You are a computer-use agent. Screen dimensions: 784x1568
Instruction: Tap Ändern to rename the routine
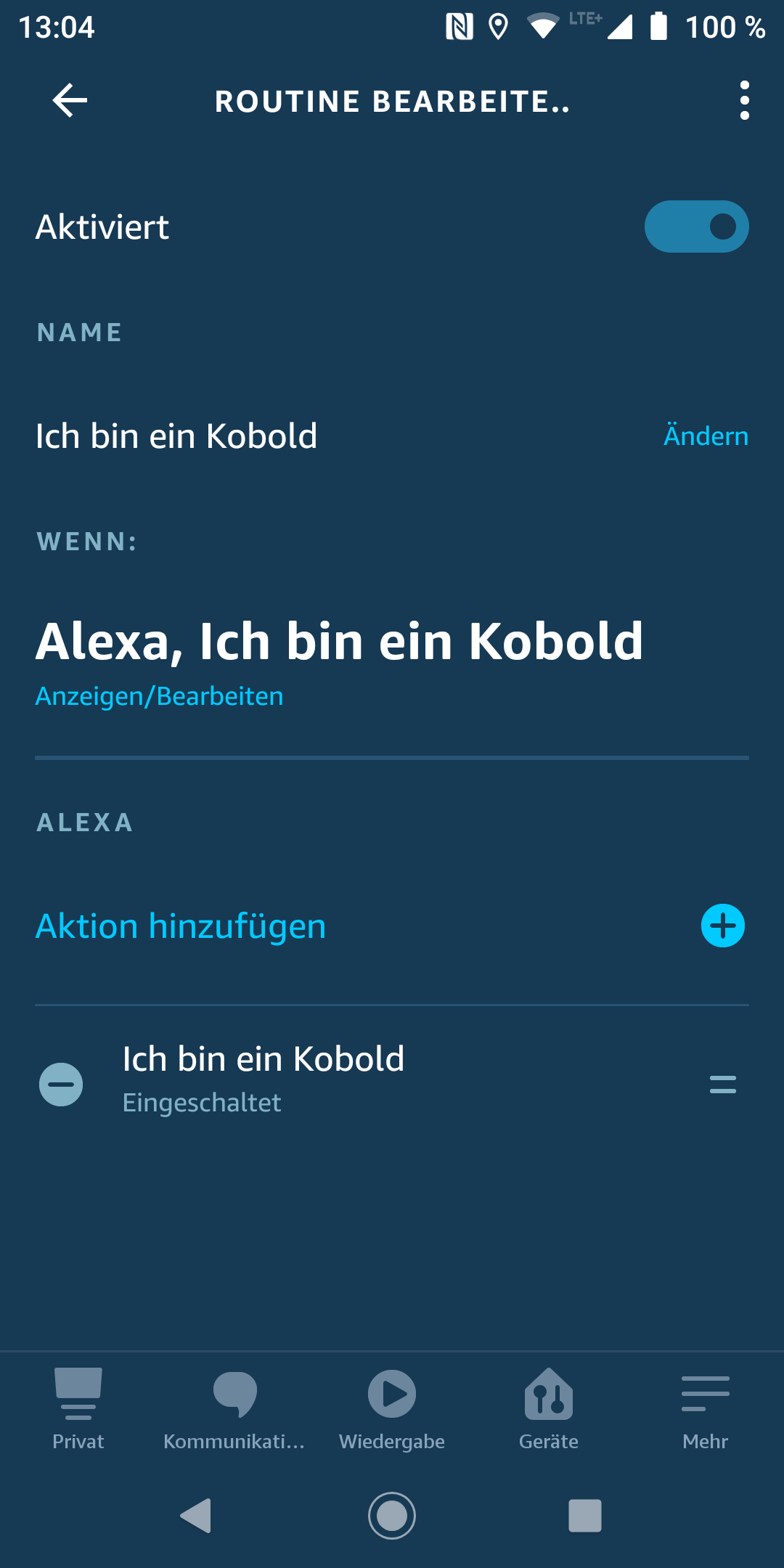pyautogui.click(x=706, y=436)
